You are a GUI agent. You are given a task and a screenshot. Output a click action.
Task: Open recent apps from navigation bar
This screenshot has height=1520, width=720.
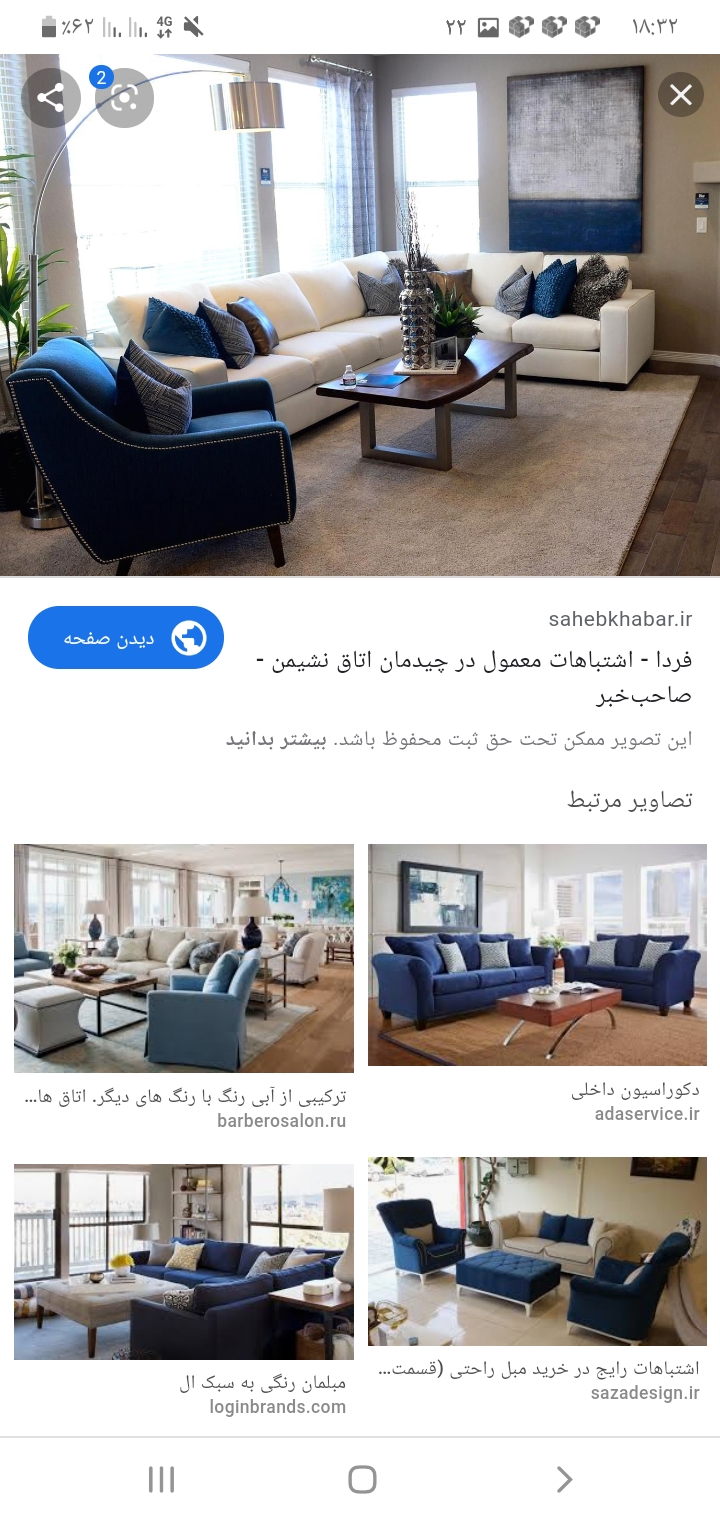pyautogui.click(x=161, y=1479)
